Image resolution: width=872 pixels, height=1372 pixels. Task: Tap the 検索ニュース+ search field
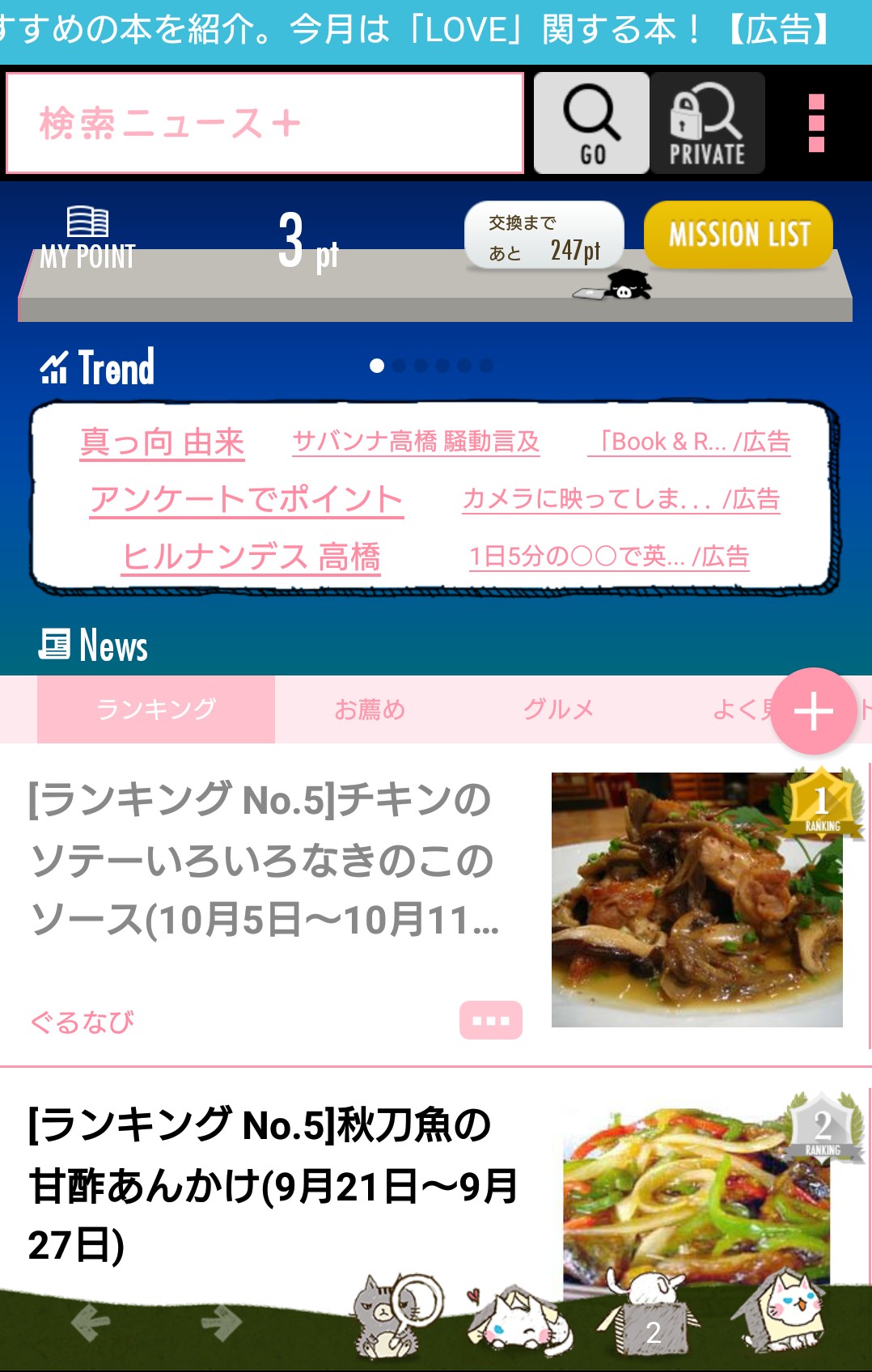pos(265,123)
